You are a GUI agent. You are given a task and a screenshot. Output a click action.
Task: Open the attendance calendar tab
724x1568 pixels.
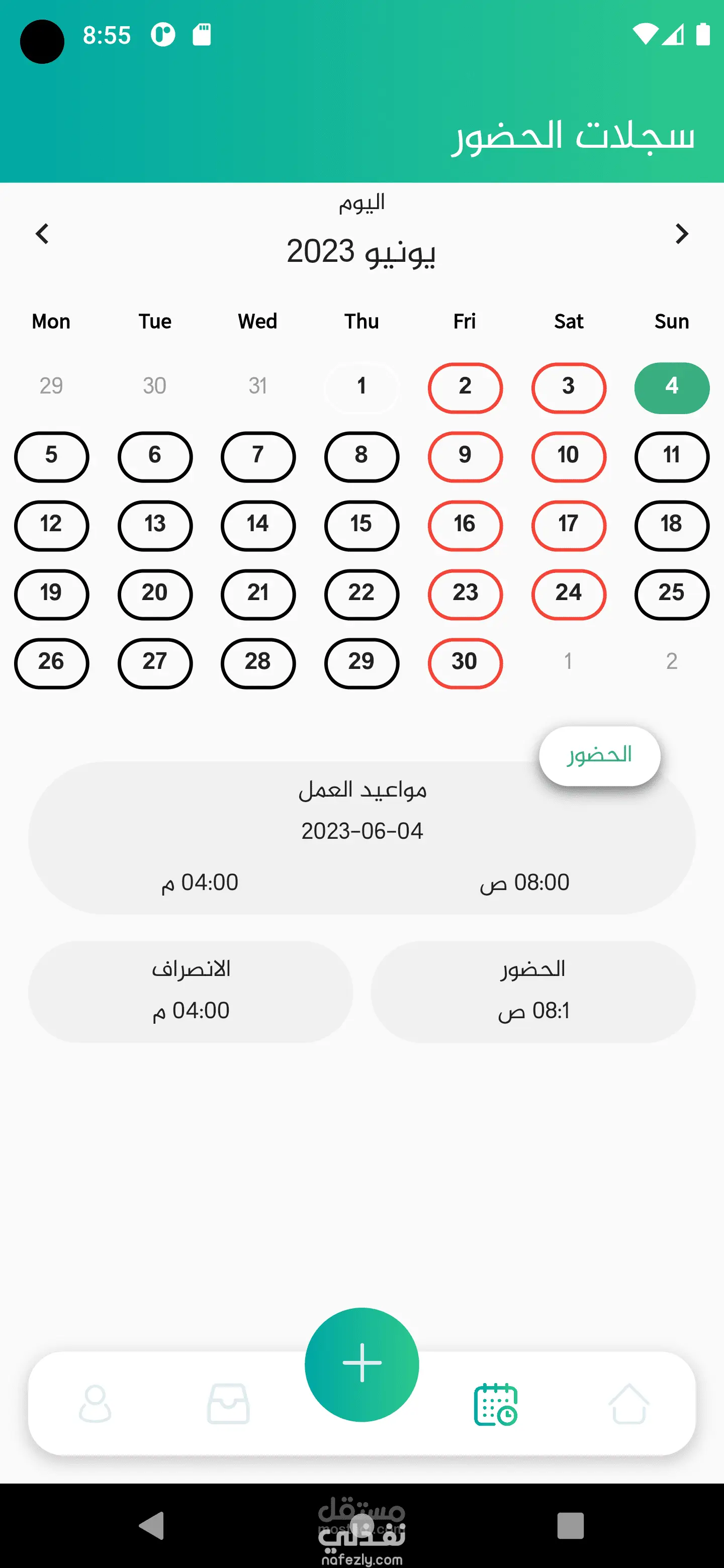click(x=496, y=1404)
